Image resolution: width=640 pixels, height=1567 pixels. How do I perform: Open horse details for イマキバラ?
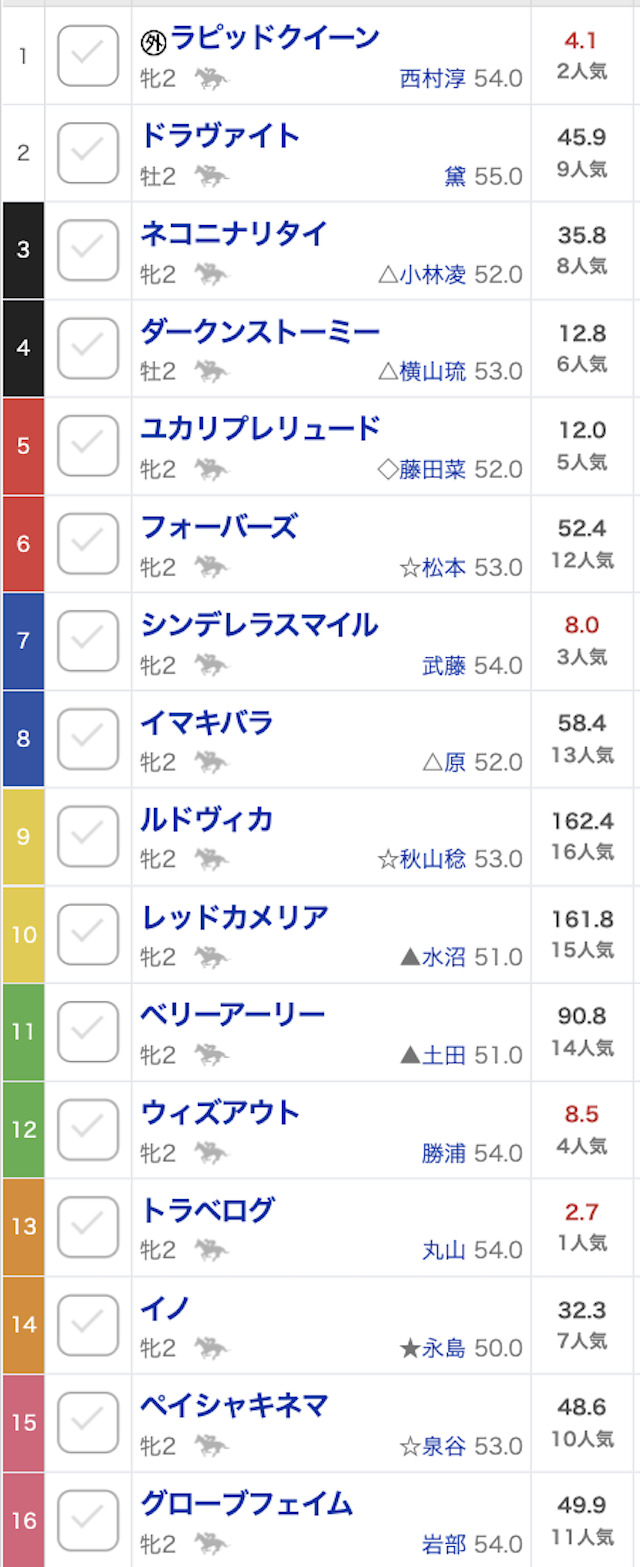pos(206,722)
